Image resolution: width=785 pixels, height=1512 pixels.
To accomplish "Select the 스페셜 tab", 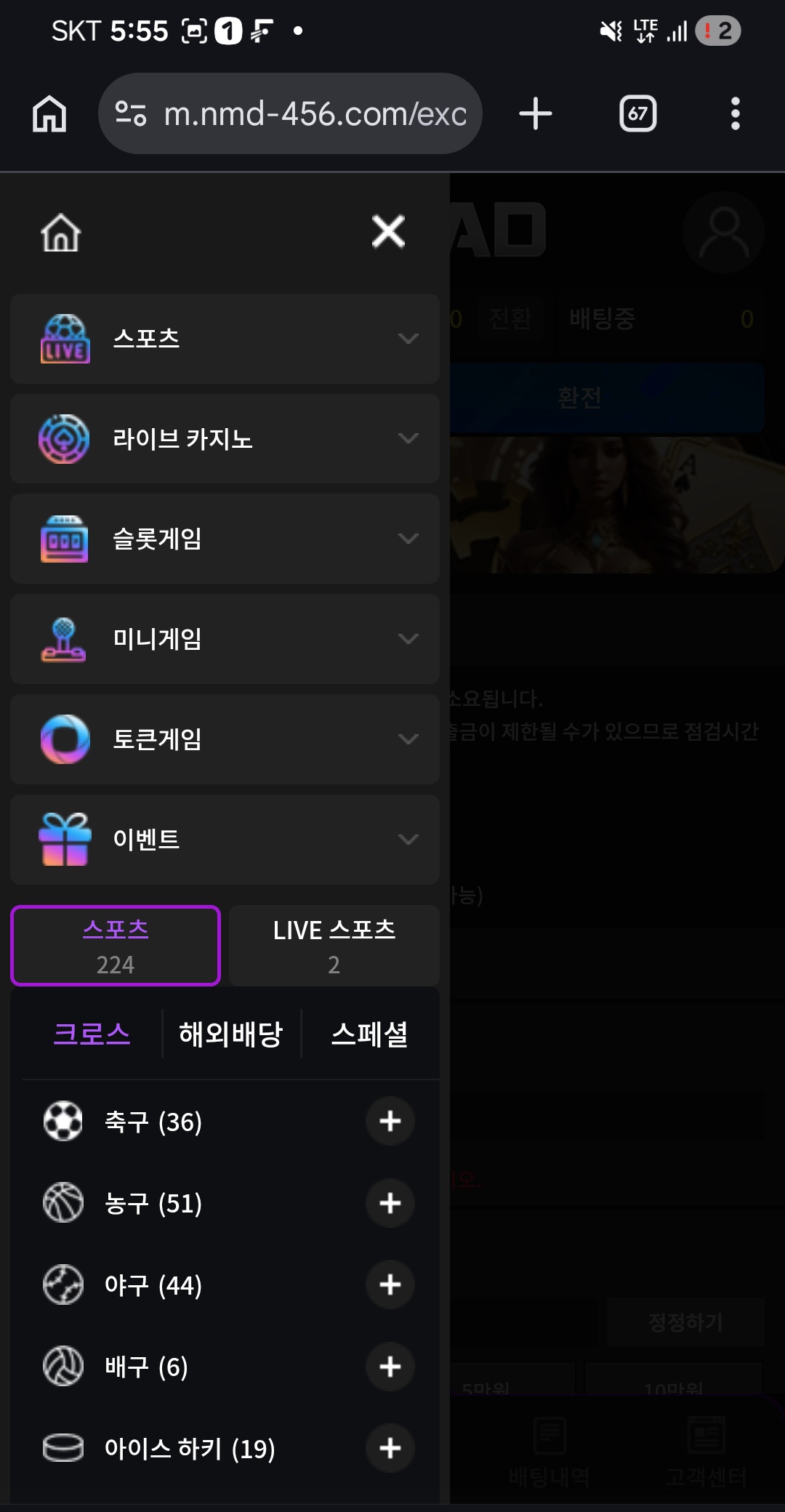I will coord(370,1034).
